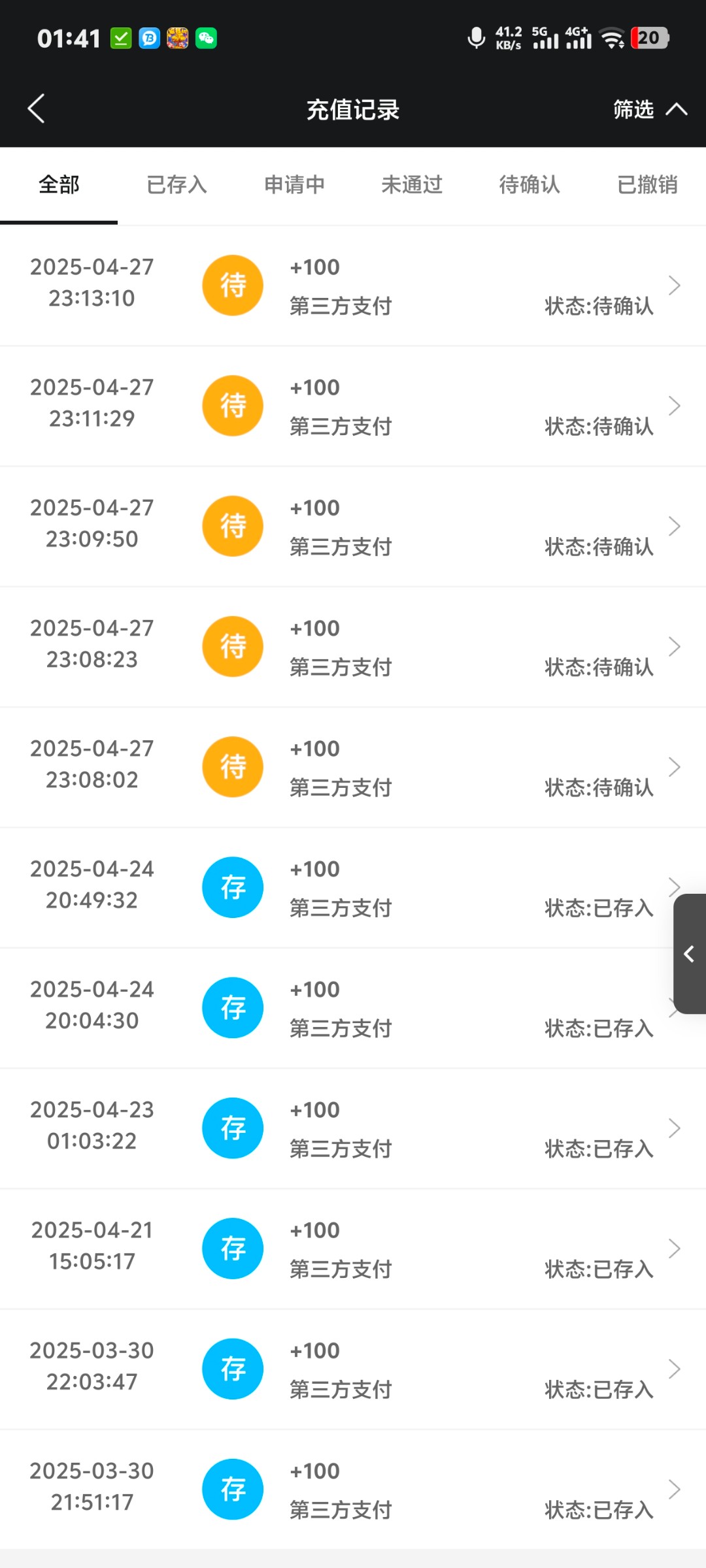Select the 申请中 tab
The height and width of the screenshot is (1568, 706).
click(x=294, y=185)
